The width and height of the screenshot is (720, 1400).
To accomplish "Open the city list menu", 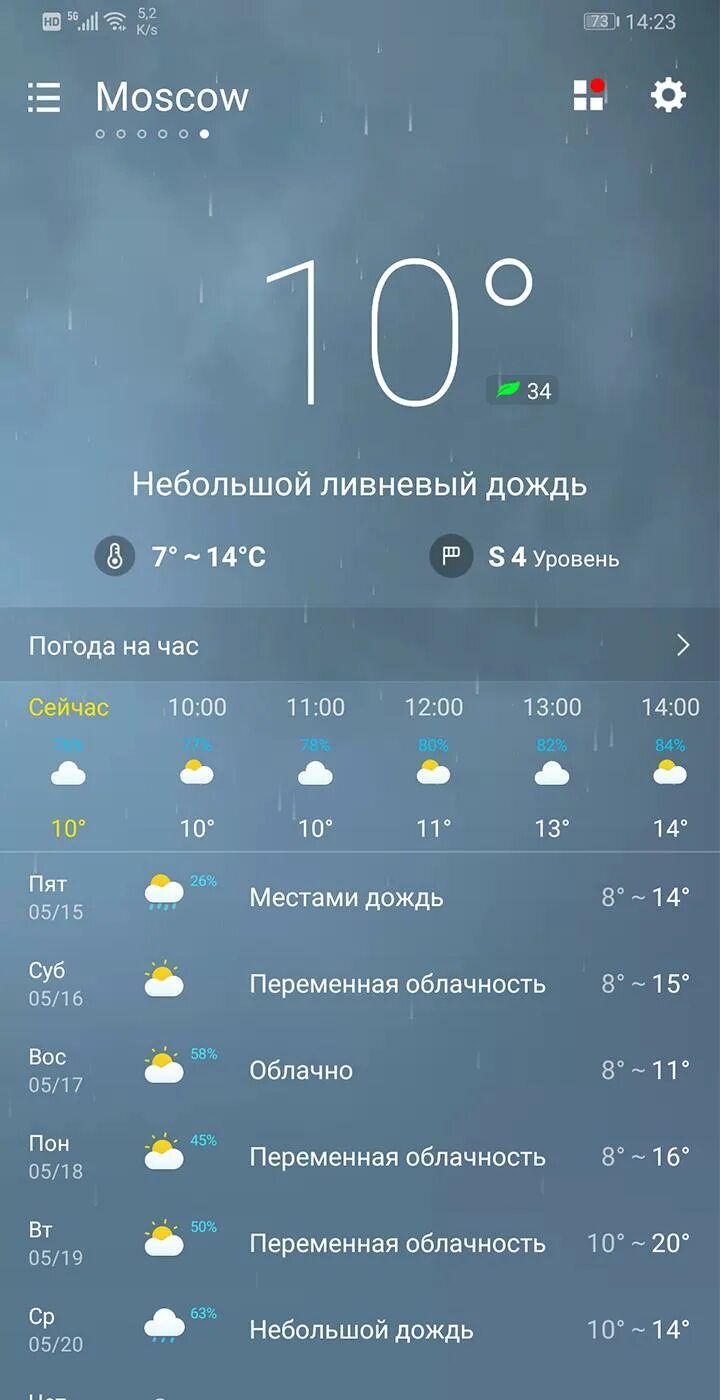I will (x=44, y=97).
